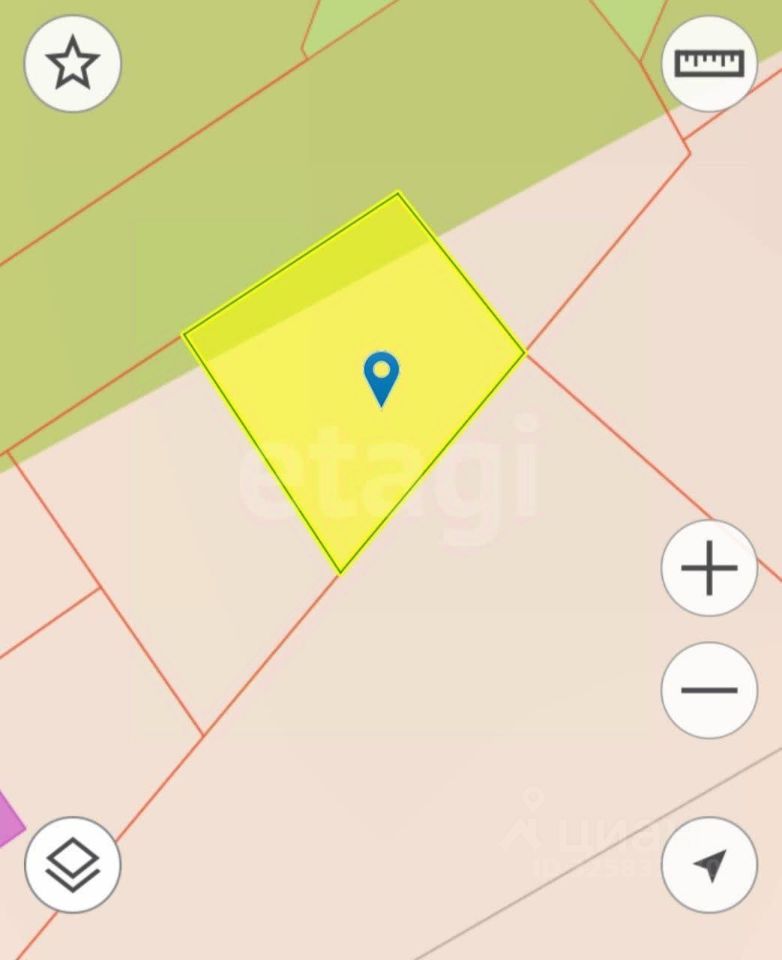Zoom in on the map
Viewport: 782px width, 960px height.
pyautogui.click(x=709, y=568)
